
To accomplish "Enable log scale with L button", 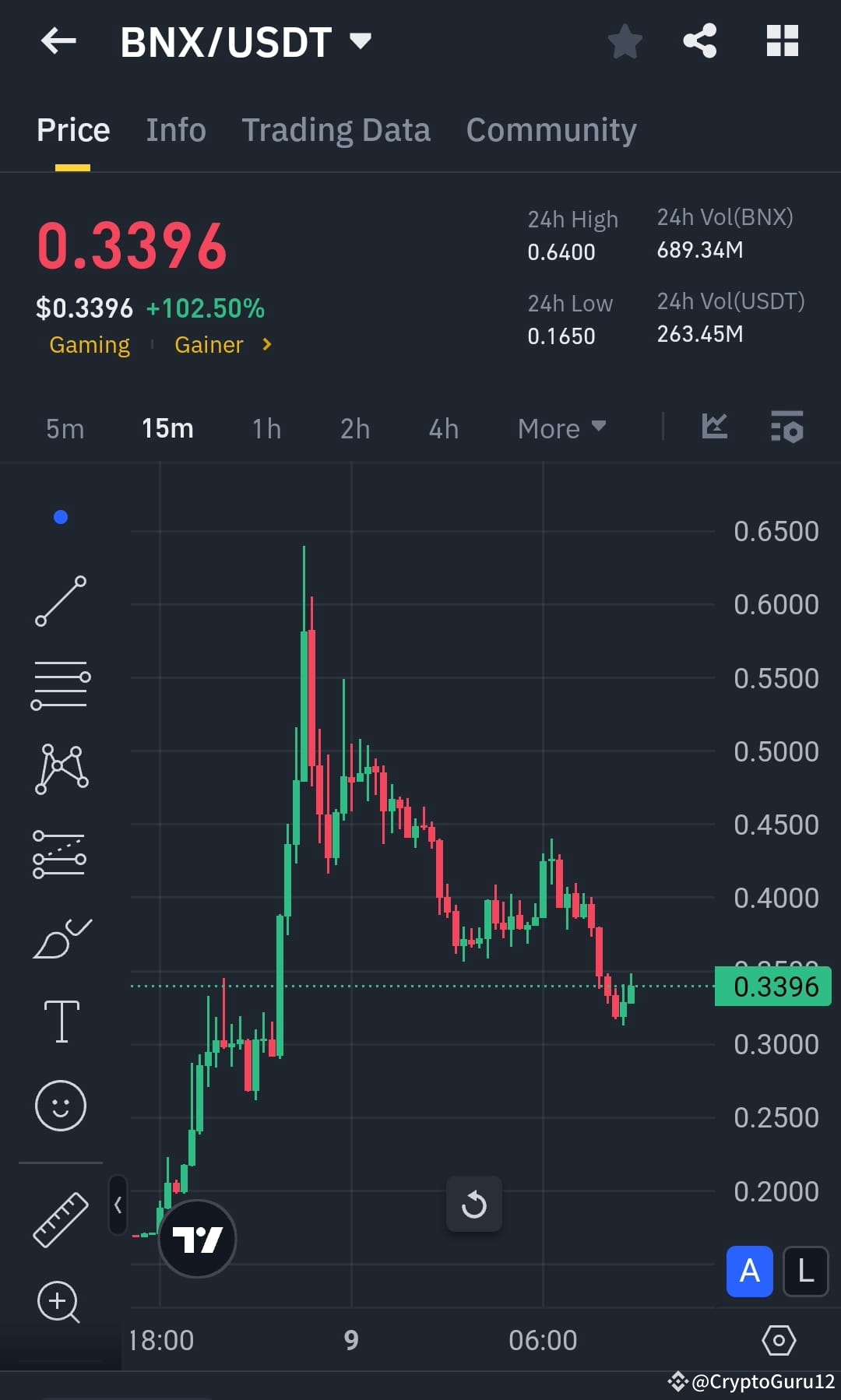I will (x=805, y=1272).
